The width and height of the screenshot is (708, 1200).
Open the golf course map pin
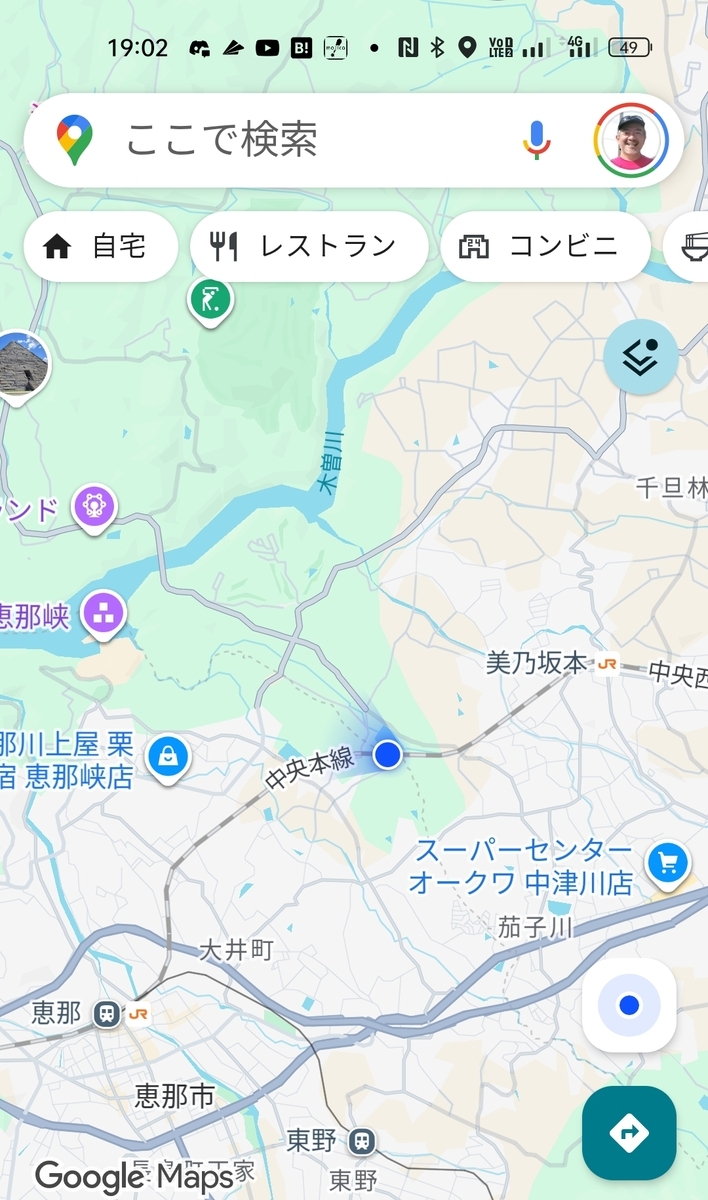click(x=210, y=298)
